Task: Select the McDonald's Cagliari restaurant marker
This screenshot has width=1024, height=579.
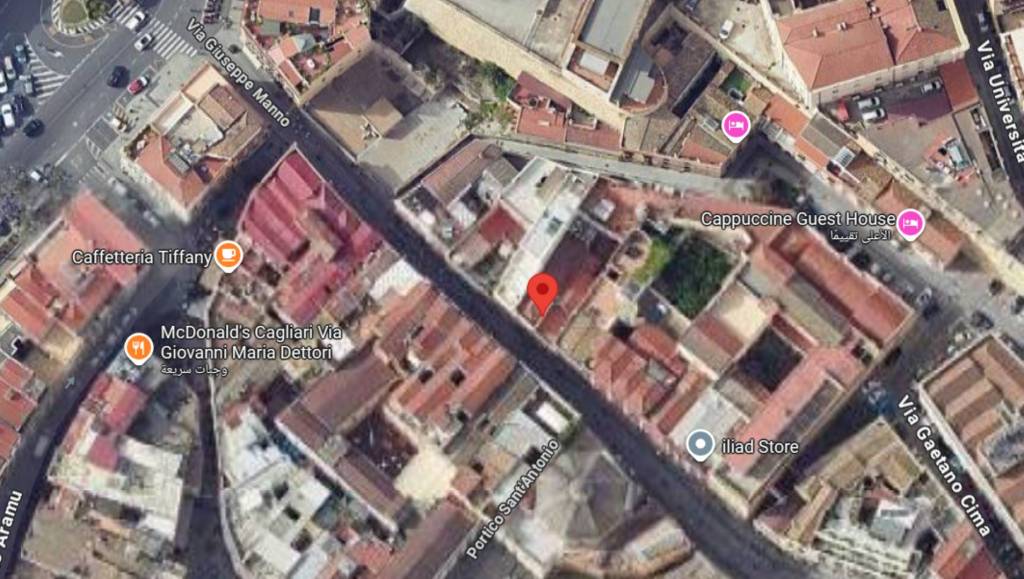Action: click(x=139, y=348)
